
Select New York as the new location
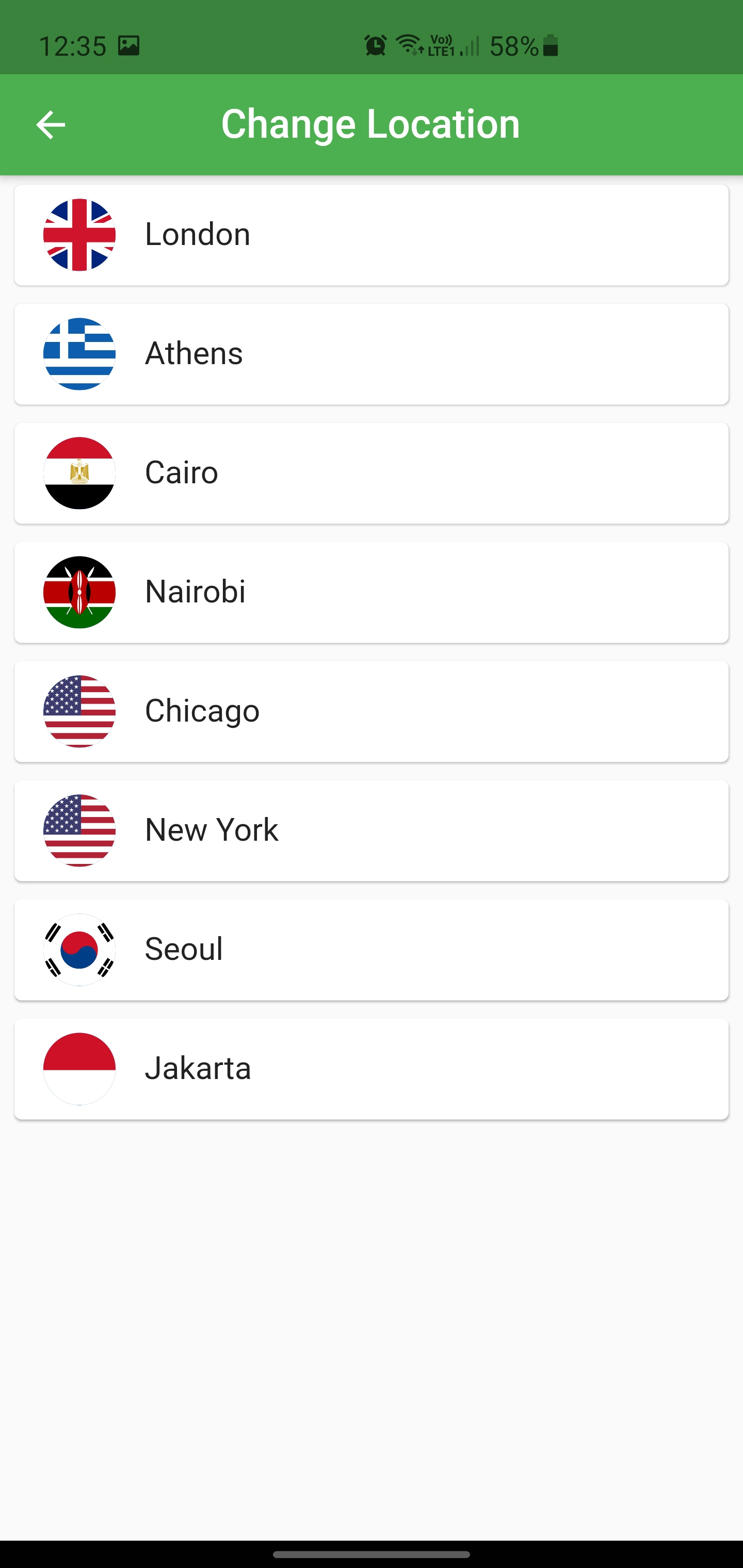(372, 829)
